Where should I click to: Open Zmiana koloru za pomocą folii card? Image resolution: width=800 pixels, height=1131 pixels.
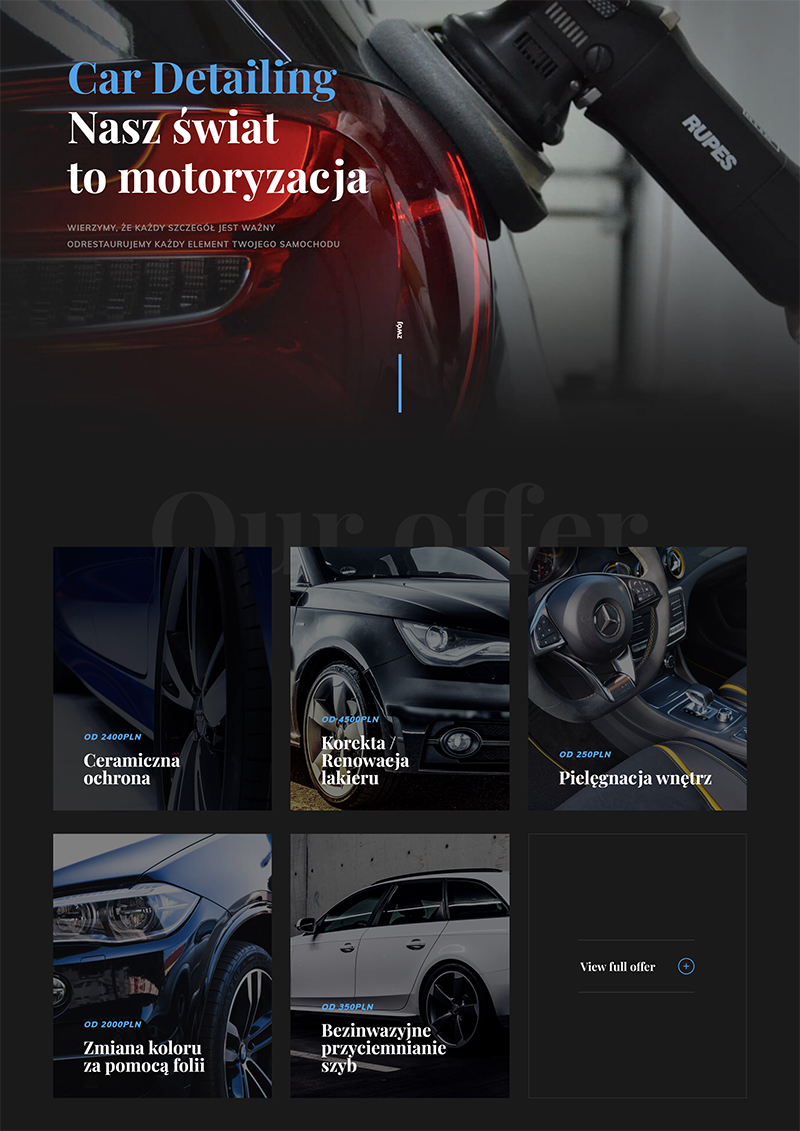coord(162,965)
